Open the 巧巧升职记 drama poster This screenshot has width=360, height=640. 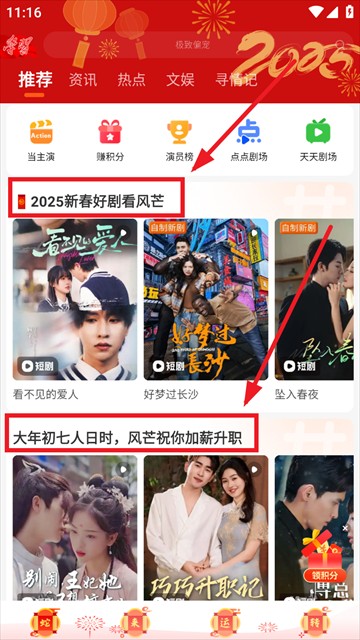(x=206, y=527)
